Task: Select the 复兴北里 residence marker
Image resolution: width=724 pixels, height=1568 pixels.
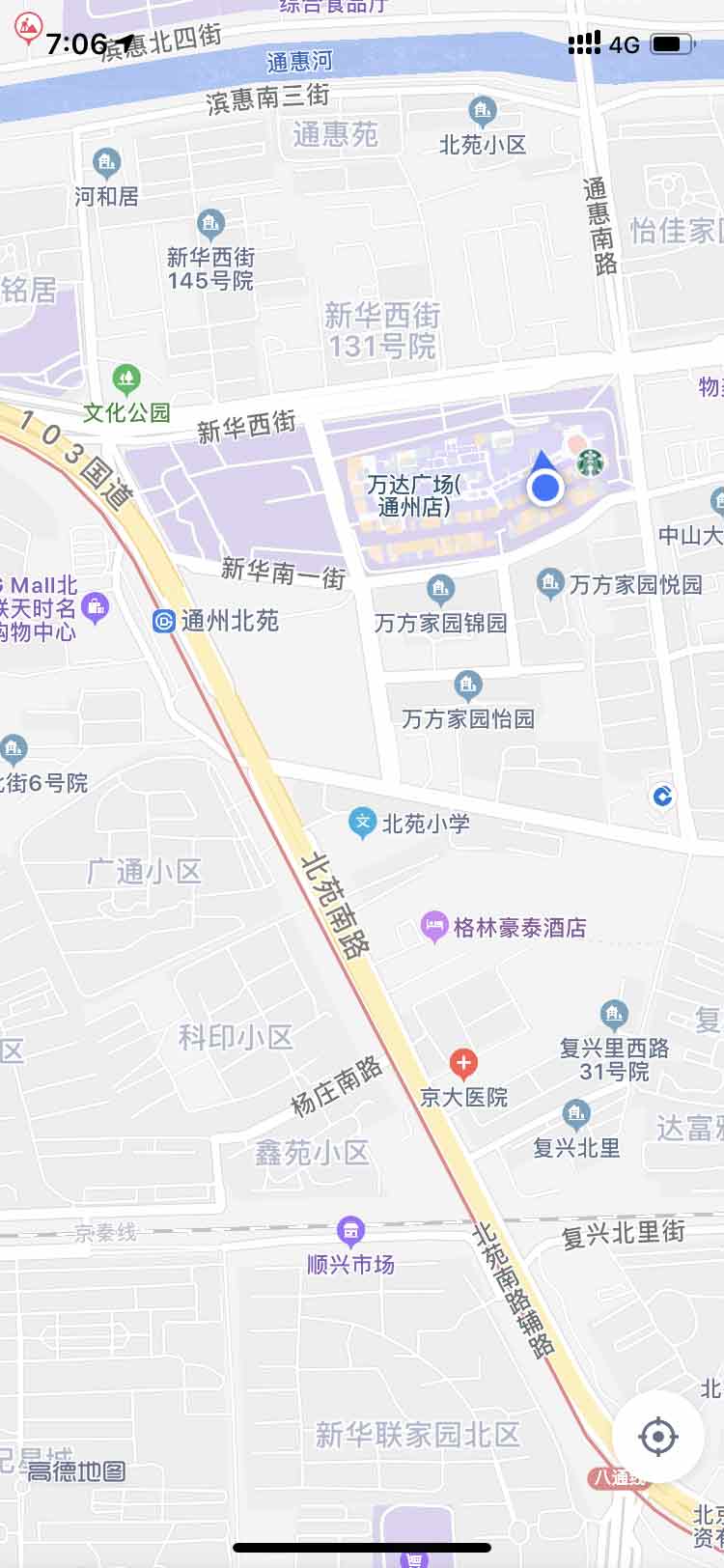Action: (576, 1113)
